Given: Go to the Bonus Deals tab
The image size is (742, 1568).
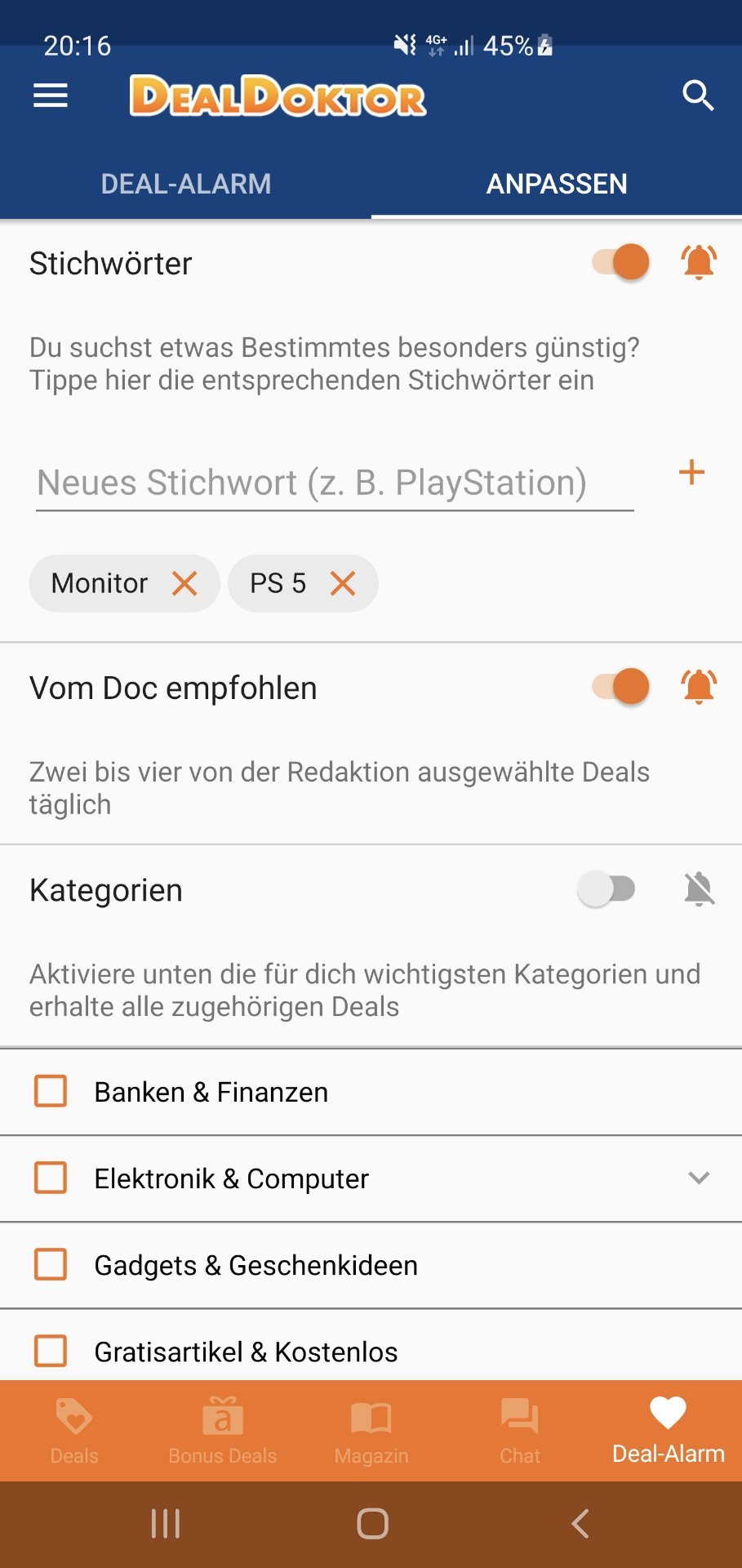Looking at the screenshot, I should (x=222, y=1431).
